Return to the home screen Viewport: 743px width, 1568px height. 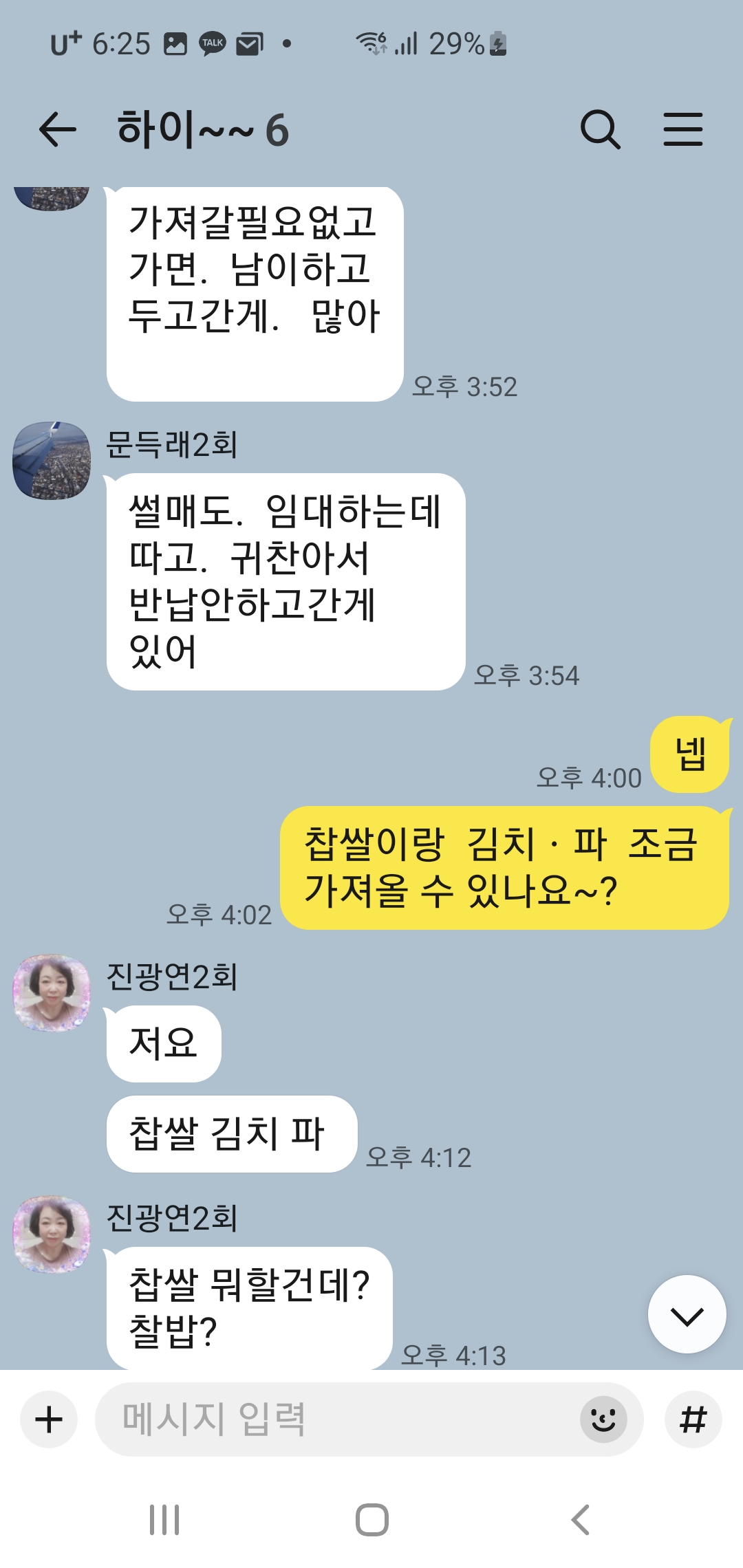point(371,1520)
